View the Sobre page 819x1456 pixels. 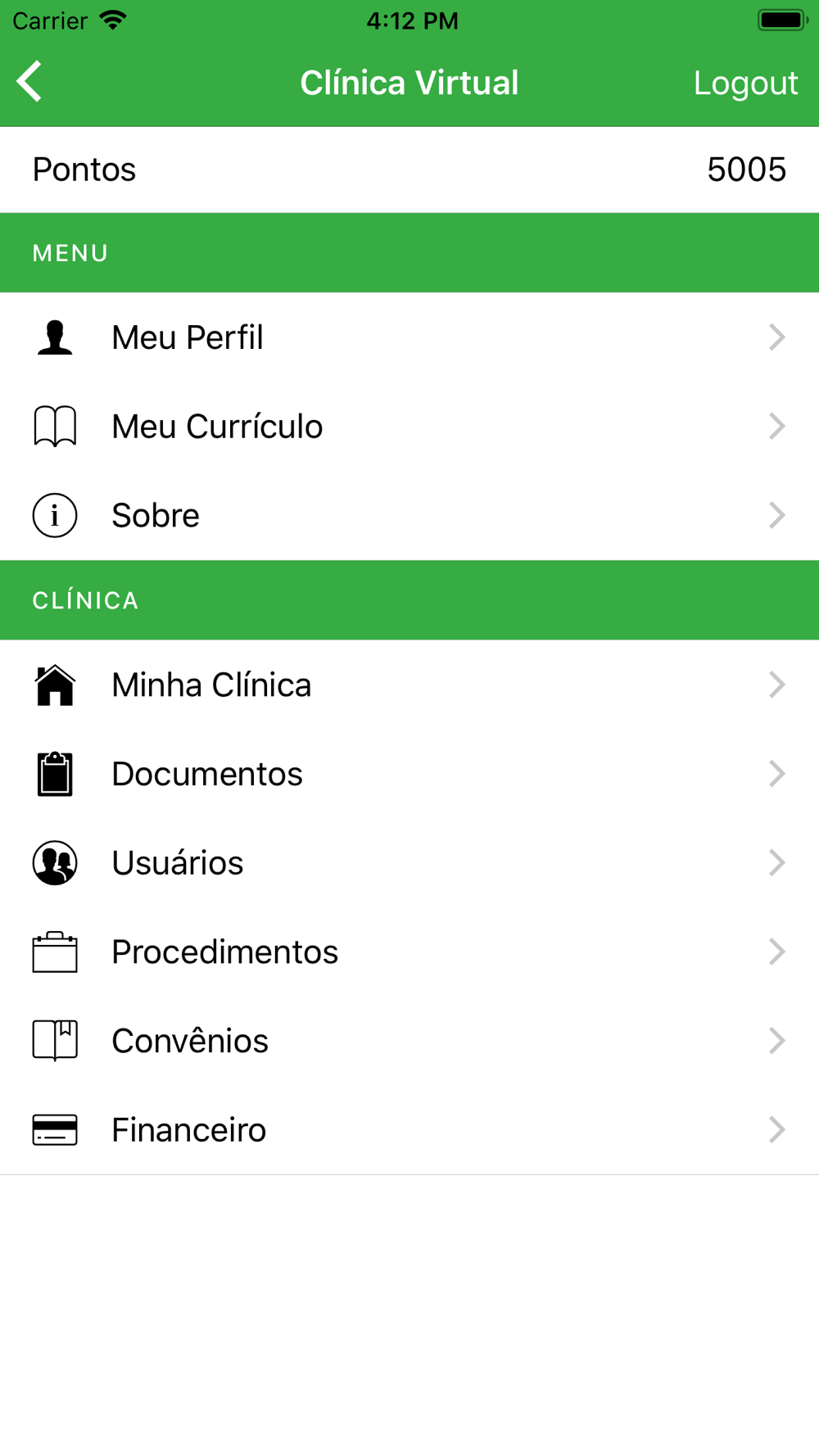(x=409, y=516)
